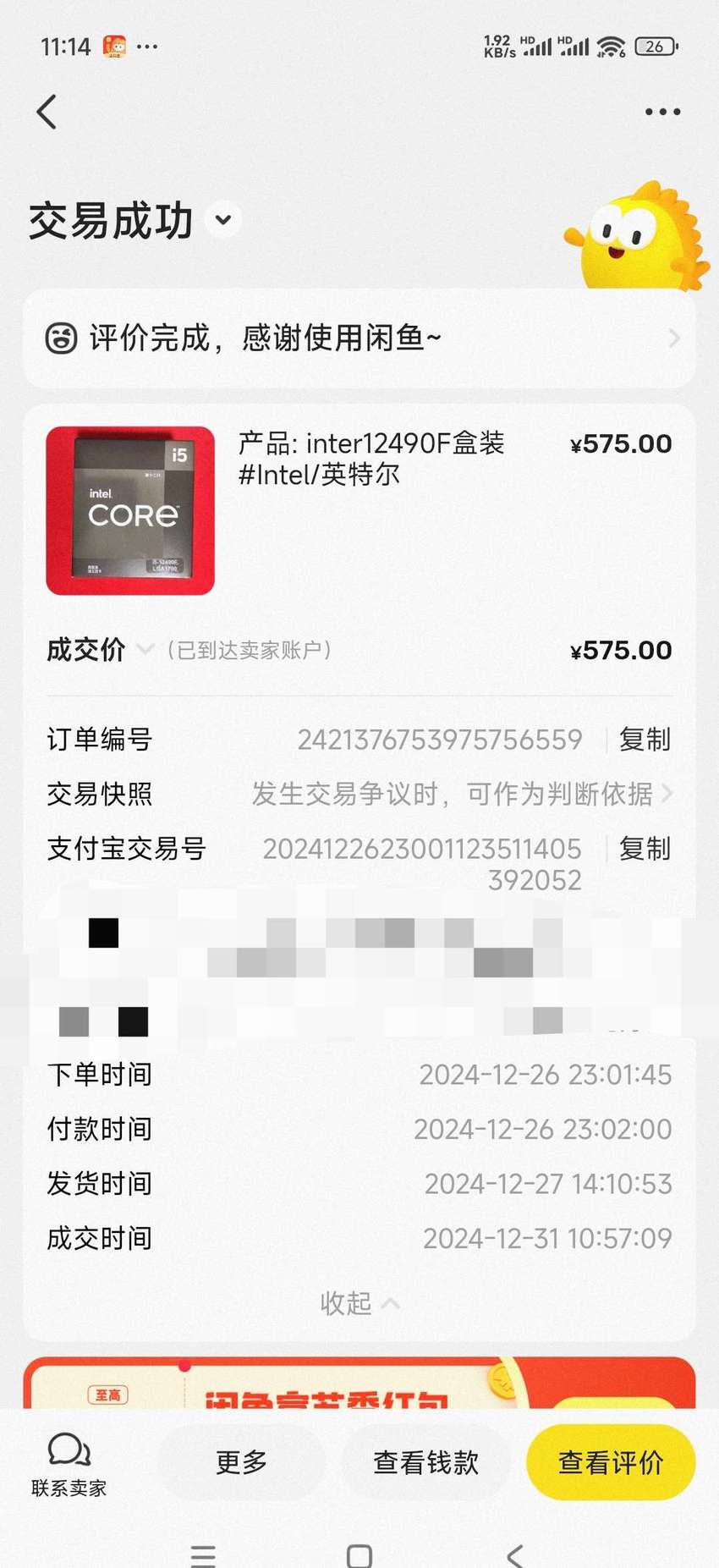
Task: Open the inter12490F product thumbnail
Action: (x=130, y=510)
